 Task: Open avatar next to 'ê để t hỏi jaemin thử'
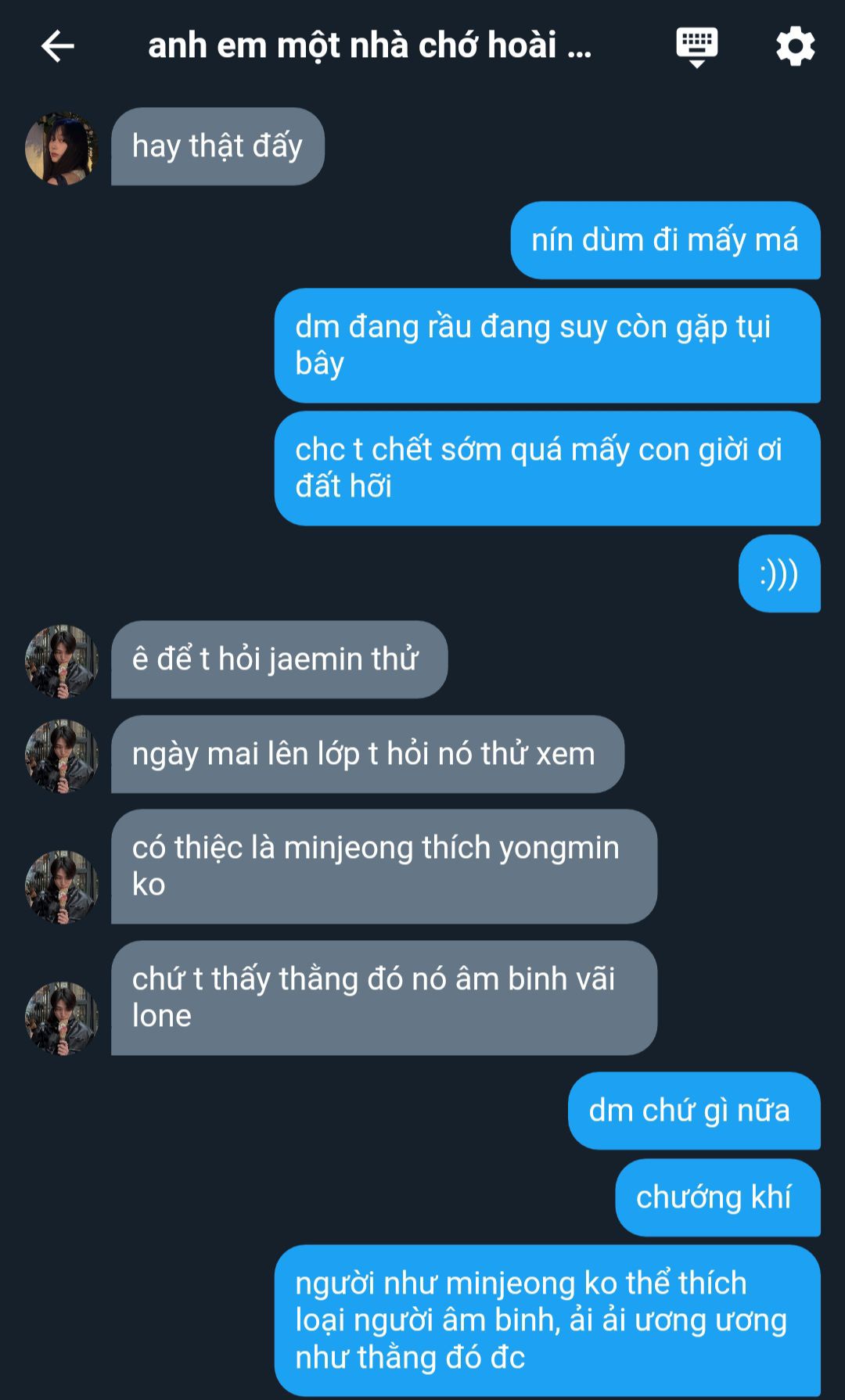(x=62, y=661)
